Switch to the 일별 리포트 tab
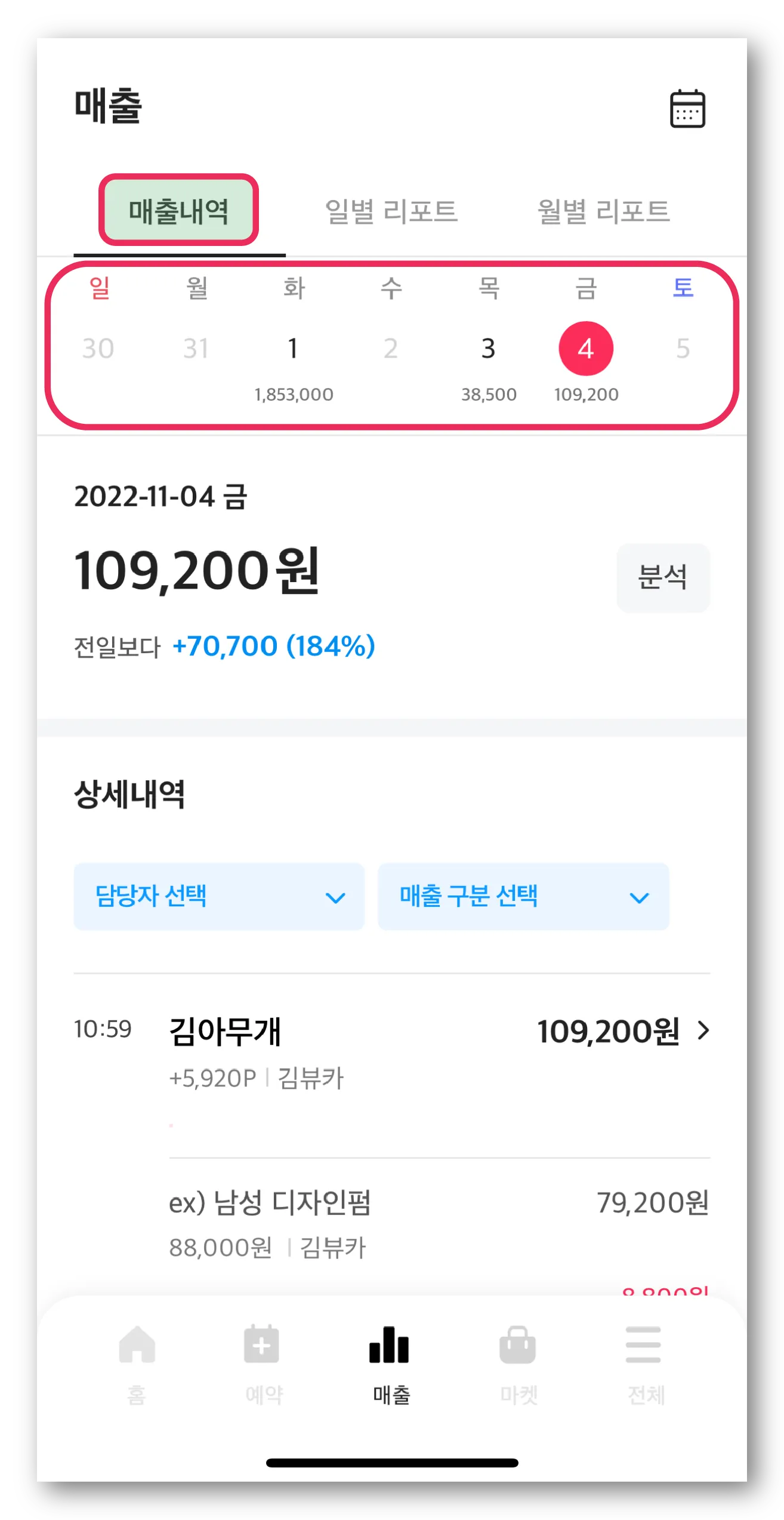This screenshot has height=1520, width=784. click(391, 211)
